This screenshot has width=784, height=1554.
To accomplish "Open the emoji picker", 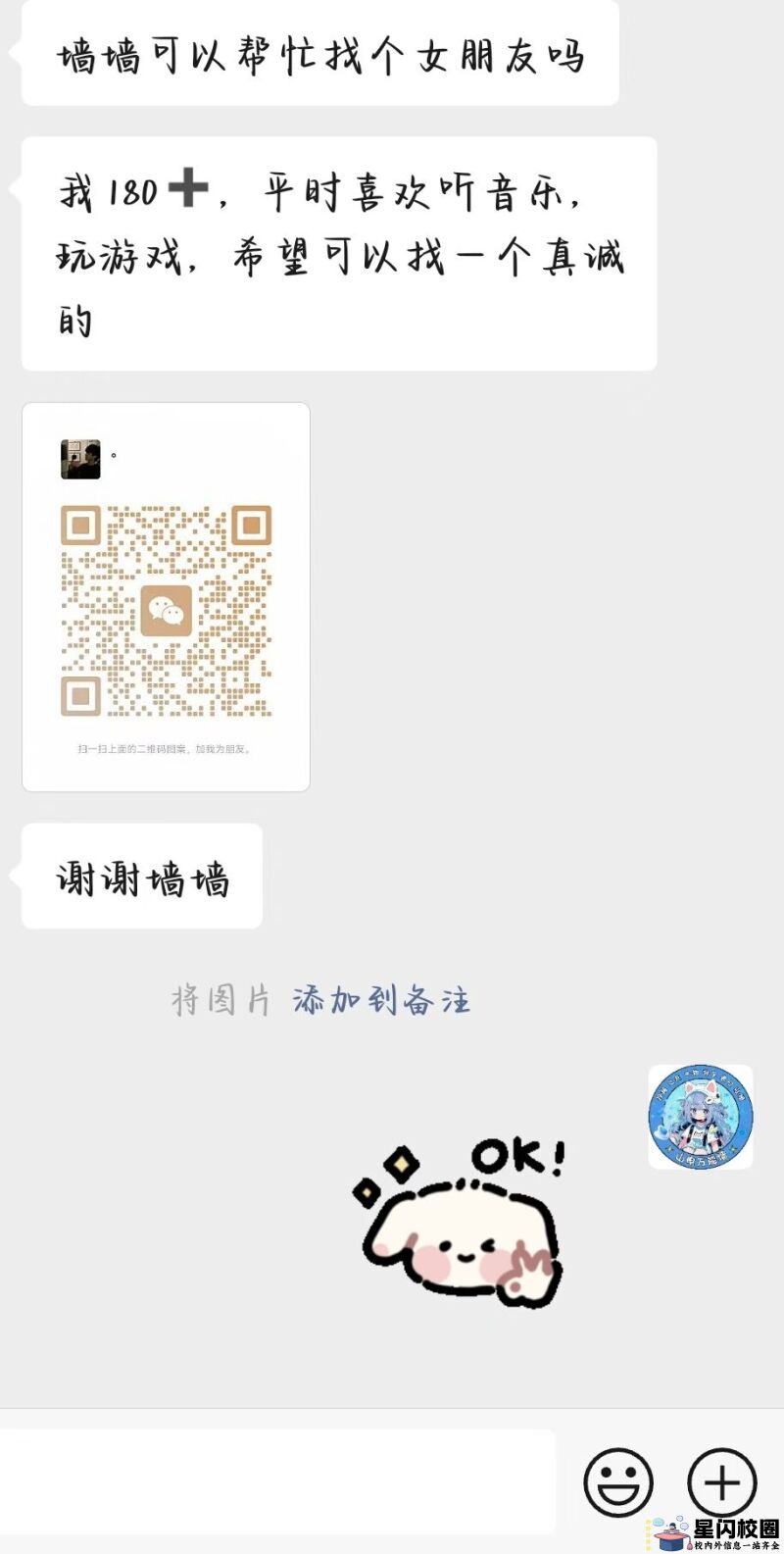I will click(618, 1481).
